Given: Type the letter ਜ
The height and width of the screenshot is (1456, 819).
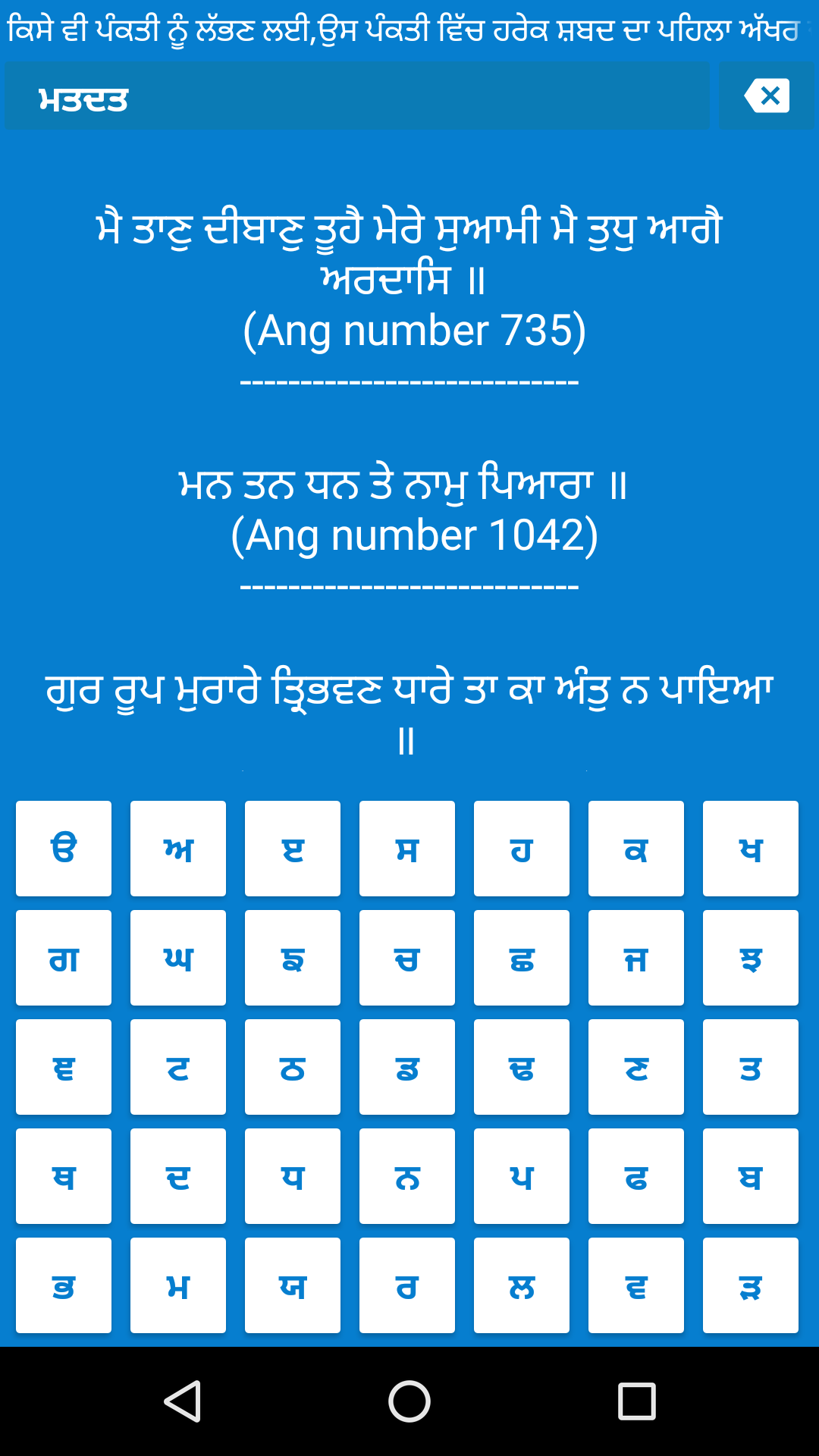Looking at the screenshot, I should [x=636, y=958].
